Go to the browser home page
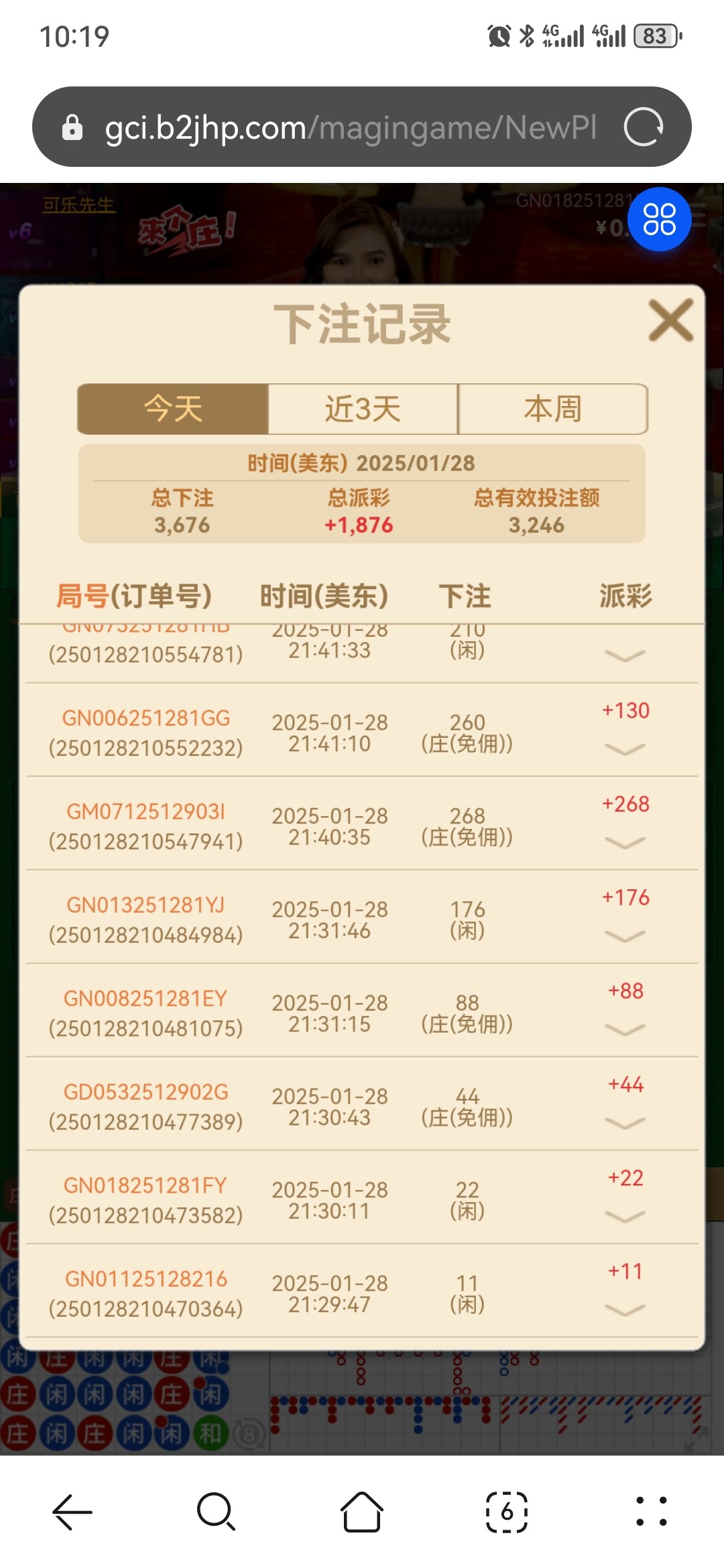Image resolution: width=724 pixels, height=1568 pixels. coord(362,1512)
